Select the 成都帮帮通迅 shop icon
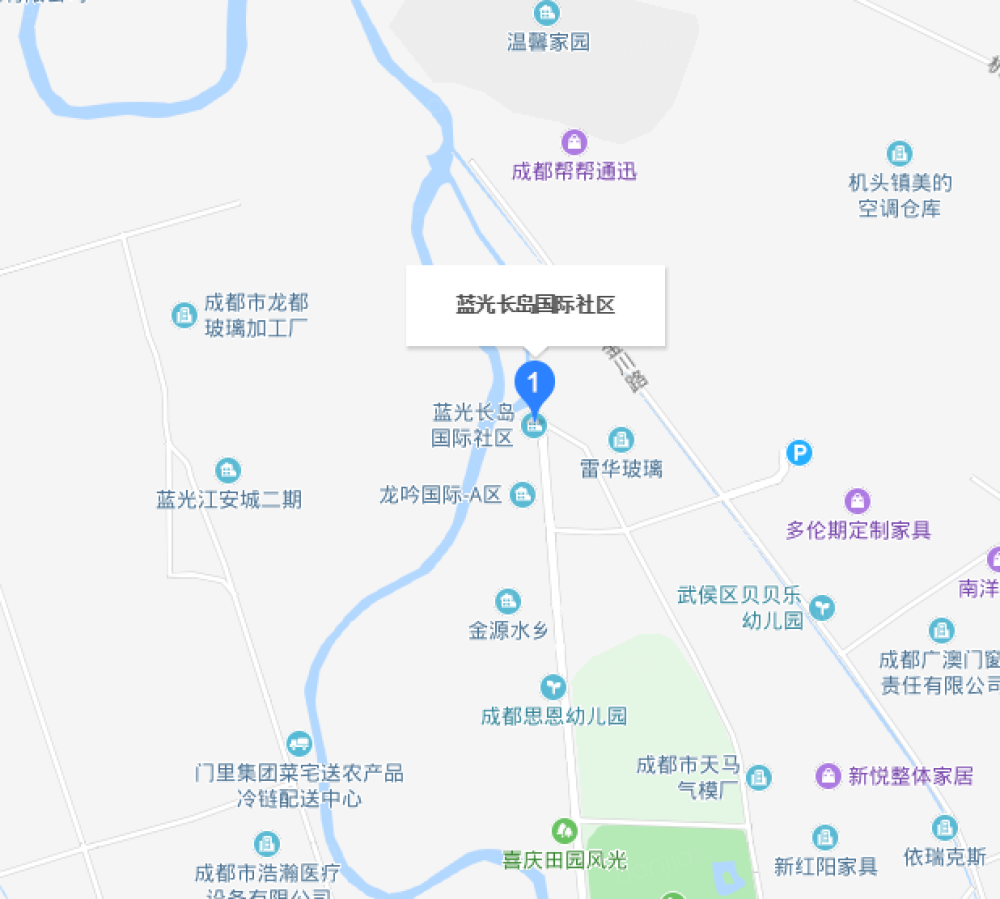Screen dimensions: 1000x899 574,142
